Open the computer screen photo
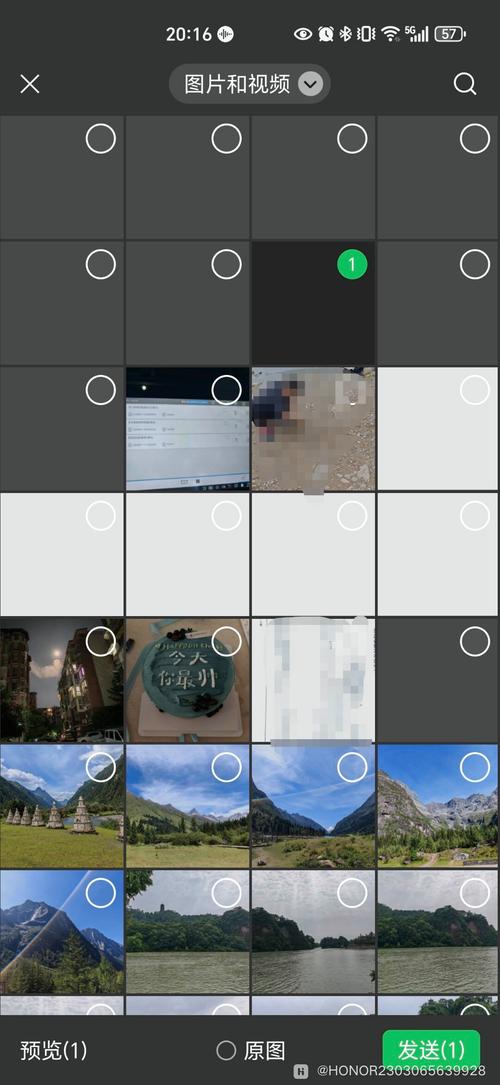The width and height of the screenshot is (500, 1085). pyautogui.click(x=187, y=429)
